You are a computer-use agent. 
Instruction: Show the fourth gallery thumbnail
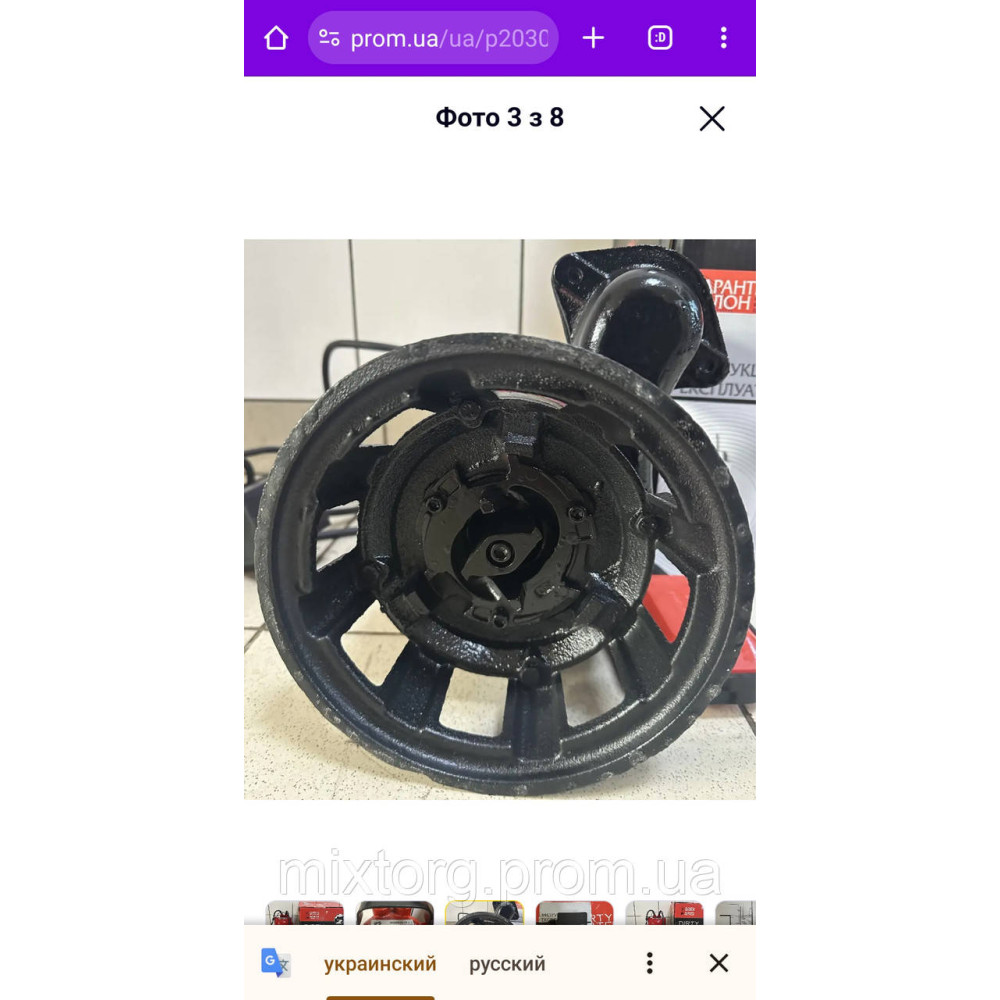click(x=574, y=913)
